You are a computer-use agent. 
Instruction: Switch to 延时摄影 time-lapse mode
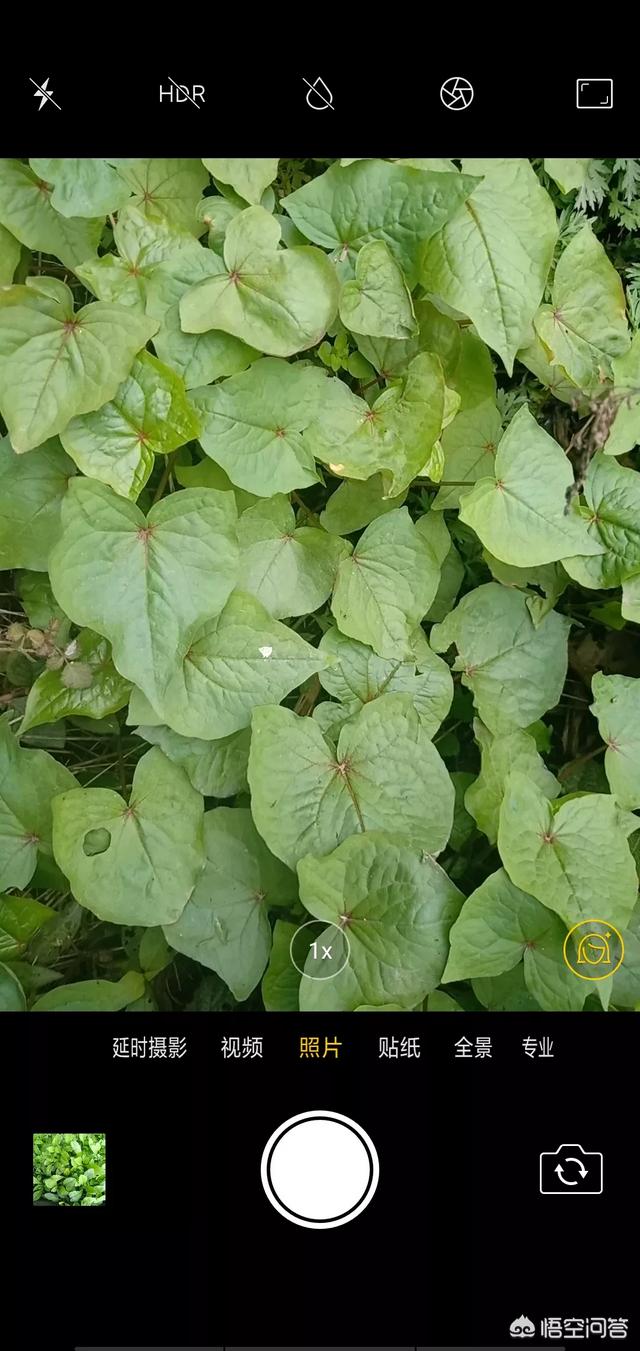[x=150, y=1047]
